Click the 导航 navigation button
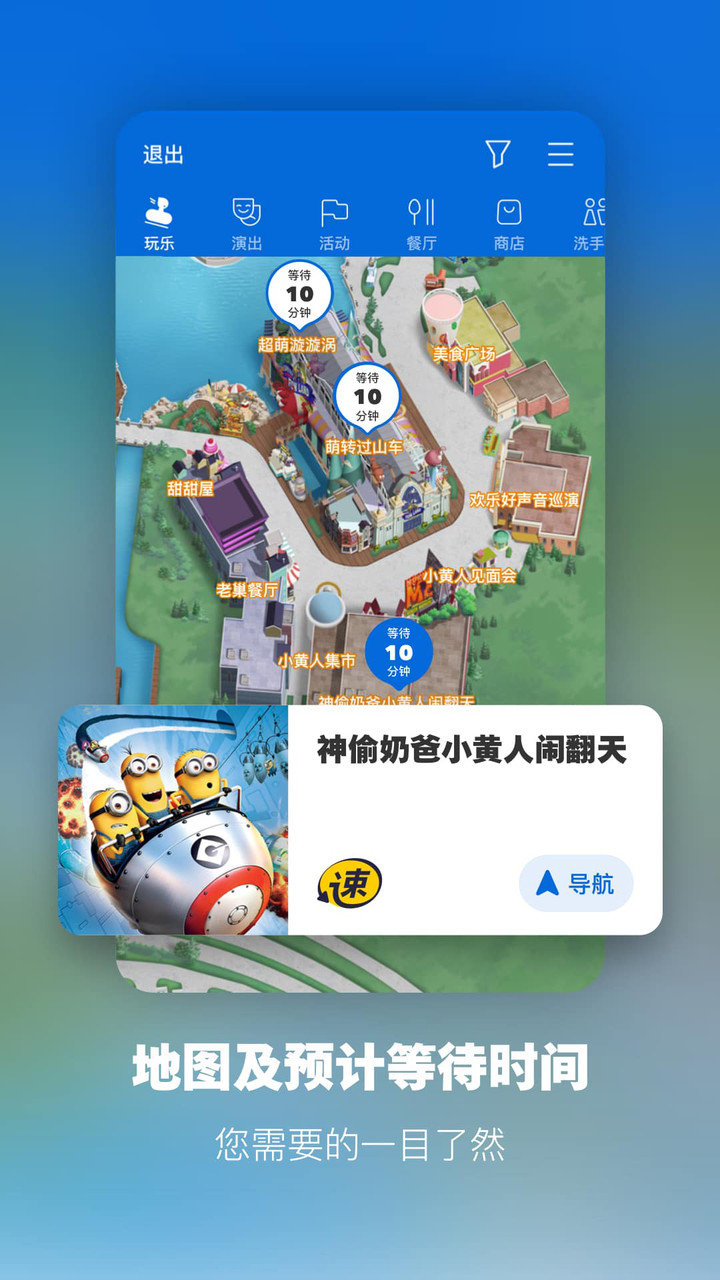Screen dimensions: 720x1280 coord(577,880)
